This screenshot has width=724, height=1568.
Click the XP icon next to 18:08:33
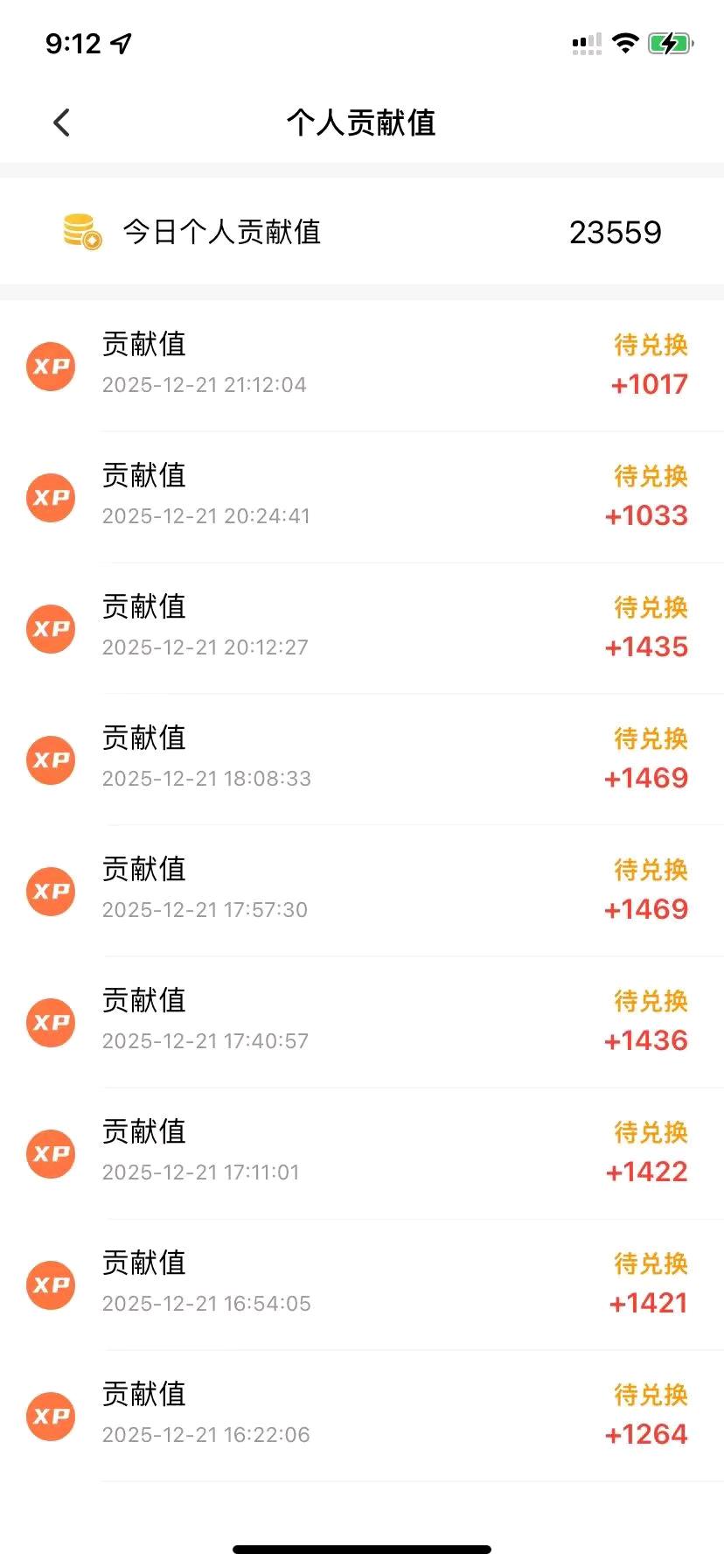[50, 760]
